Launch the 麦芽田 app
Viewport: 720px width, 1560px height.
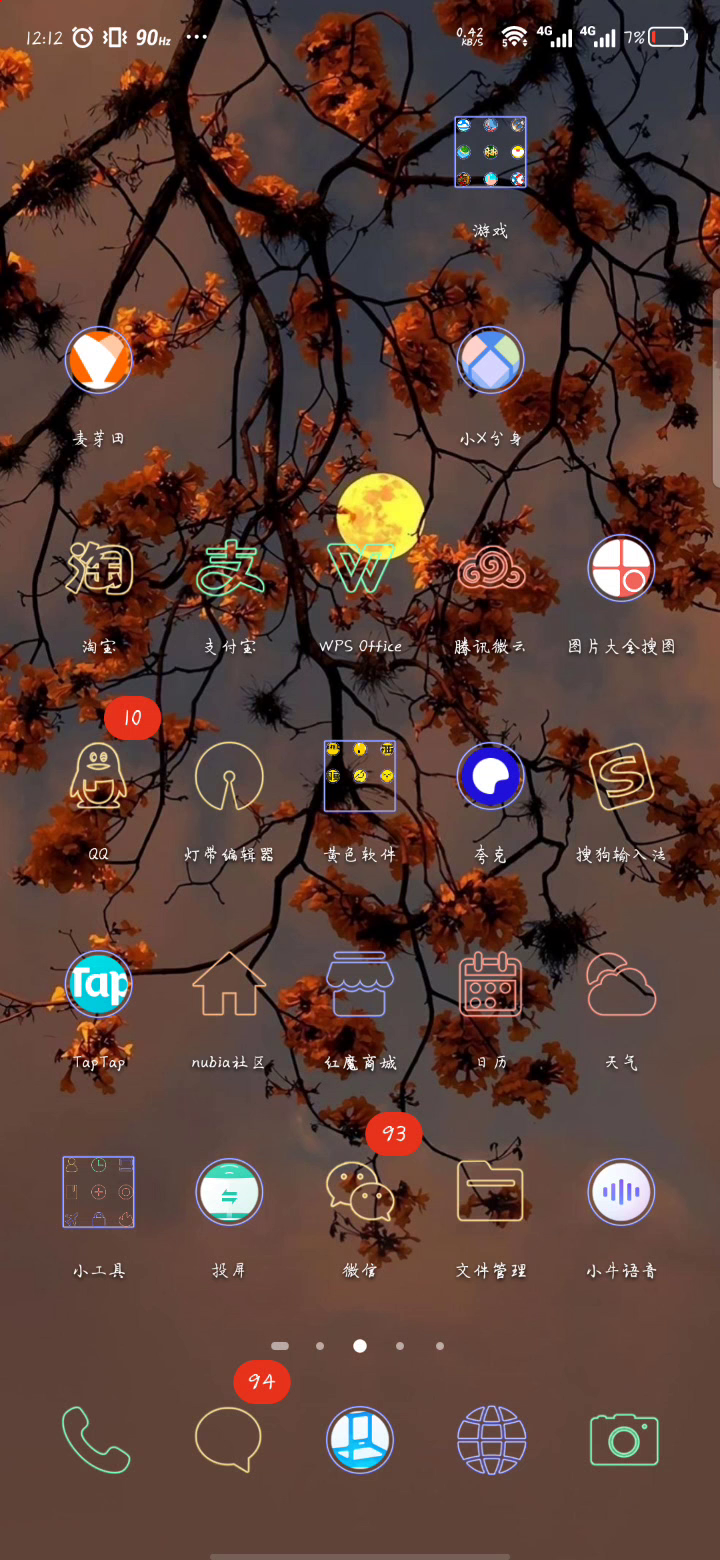tap(99, 360)
